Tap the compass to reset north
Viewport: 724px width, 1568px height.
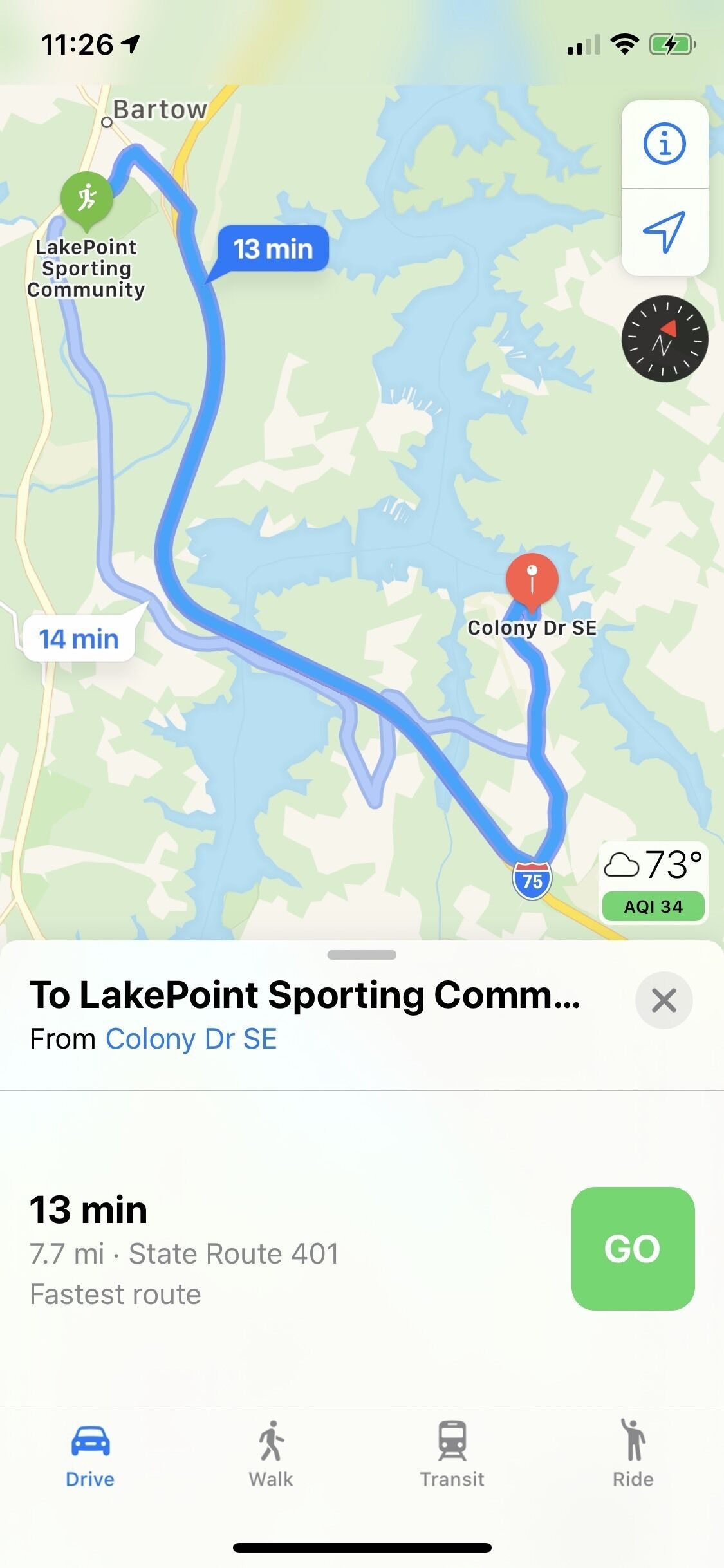[x=665, y=339]
